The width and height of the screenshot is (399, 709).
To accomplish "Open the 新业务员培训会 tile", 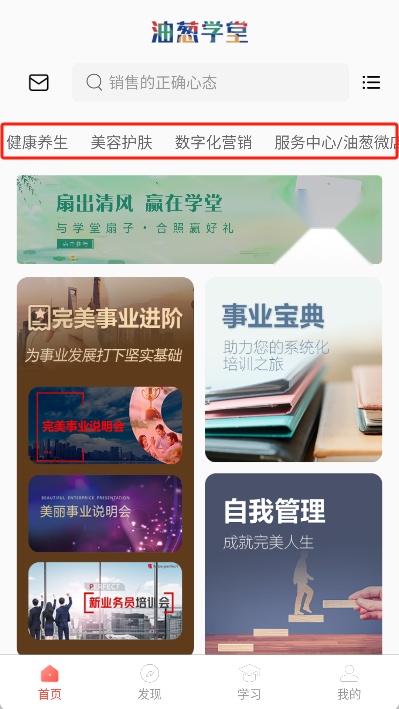I will pyautogui.click(x=105, y=601).
